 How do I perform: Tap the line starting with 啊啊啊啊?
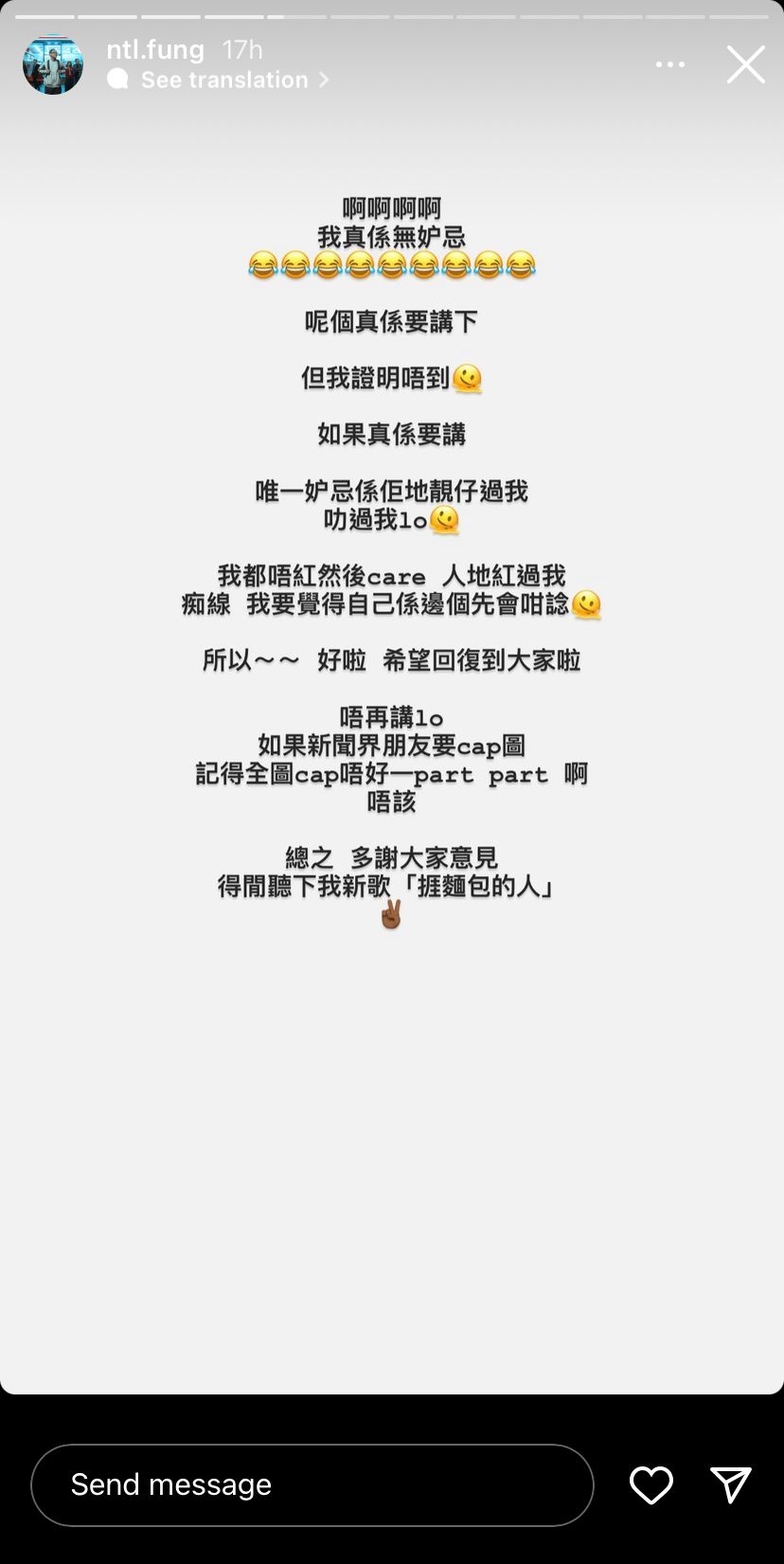[x=392, y=207]
